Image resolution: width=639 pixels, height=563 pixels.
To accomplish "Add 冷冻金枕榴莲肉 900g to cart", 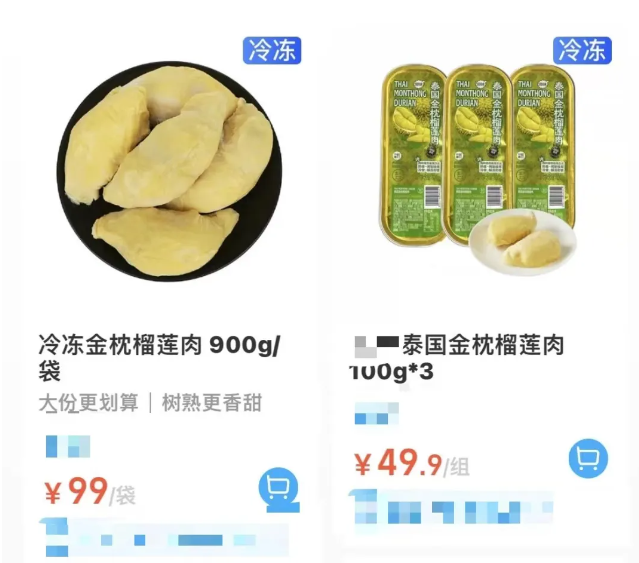I will pos(278,488).
